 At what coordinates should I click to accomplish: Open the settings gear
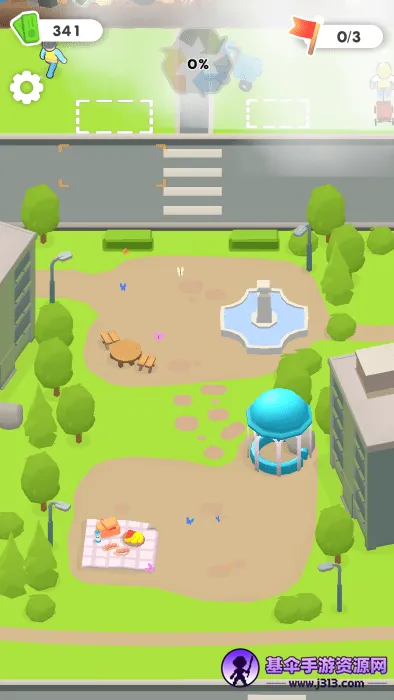pyautogui.click(x=27, y=88)
